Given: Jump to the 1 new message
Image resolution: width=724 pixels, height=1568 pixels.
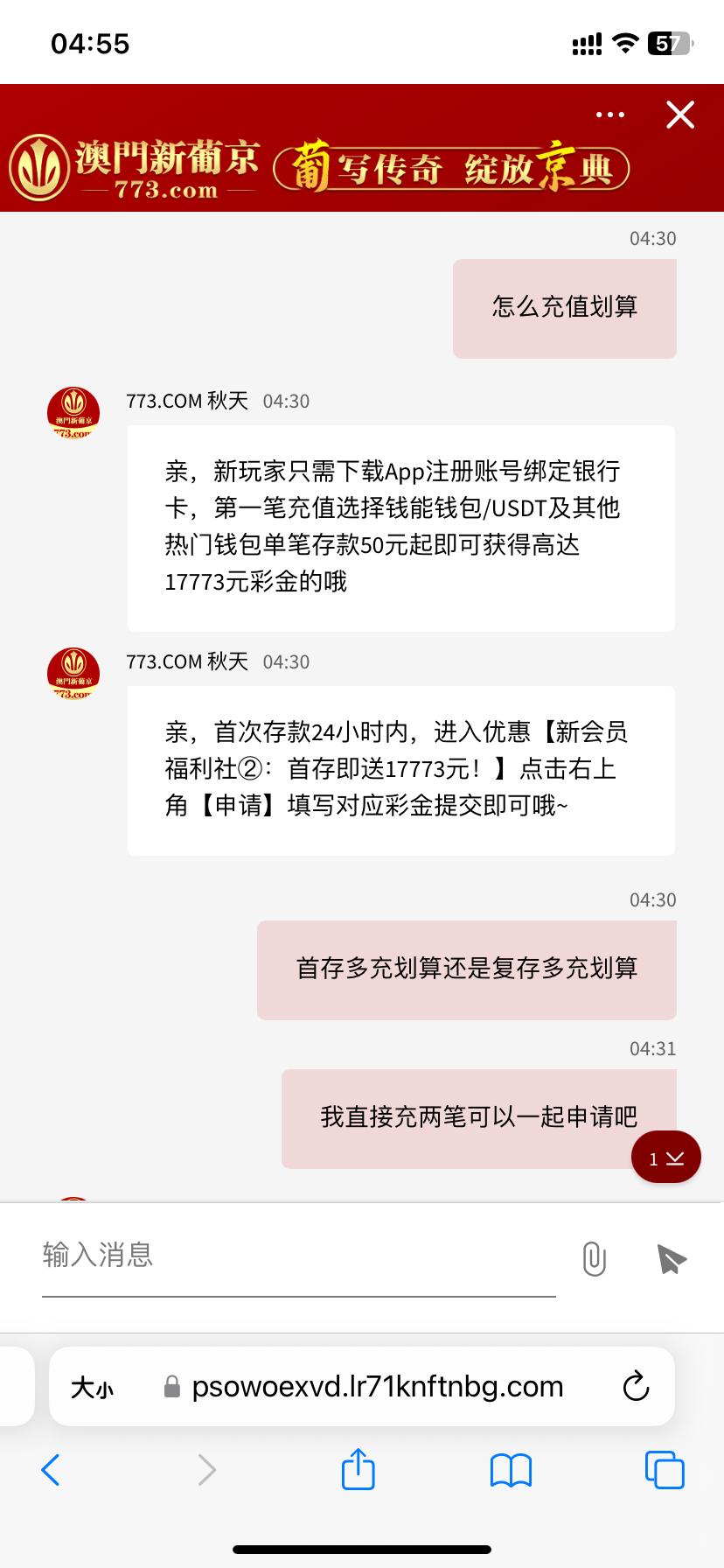Looking at the screenshot, I should coord(666,1158).
